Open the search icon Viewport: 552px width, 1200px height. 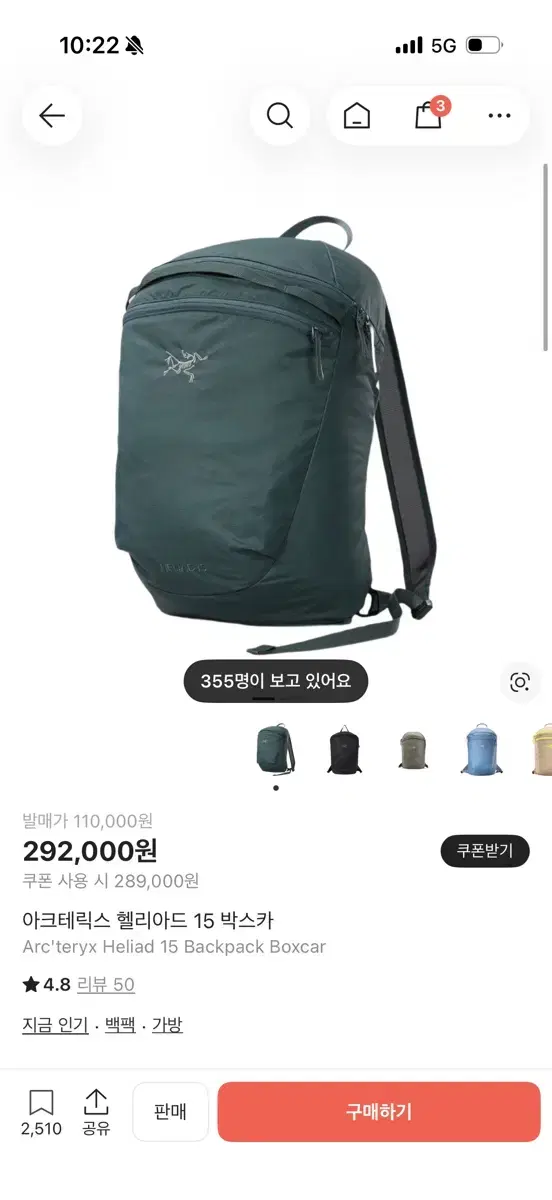click(x=280, y=116)
